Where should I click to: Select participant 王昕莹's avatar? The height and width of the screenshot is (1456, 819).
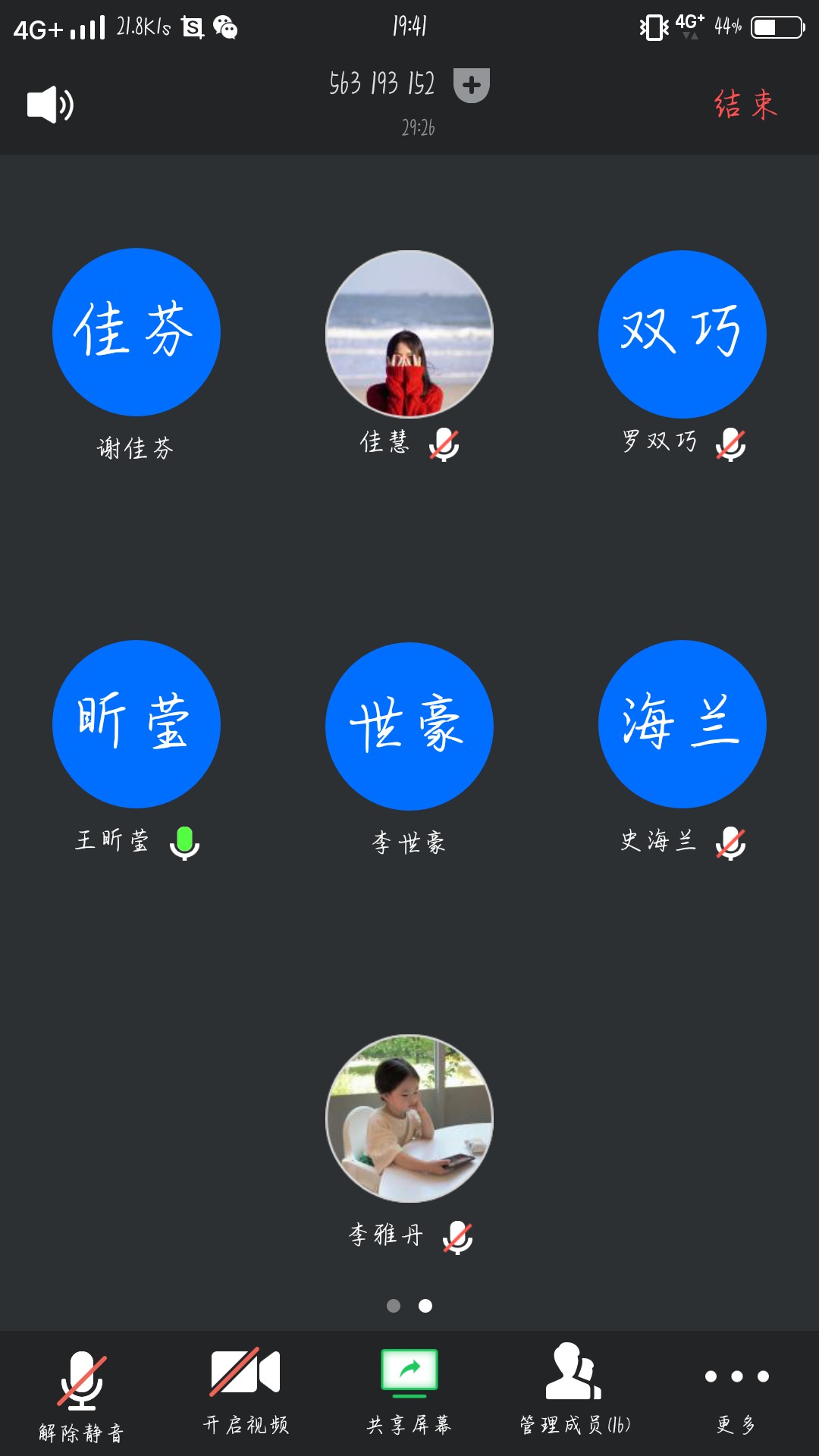coord(136,724)
